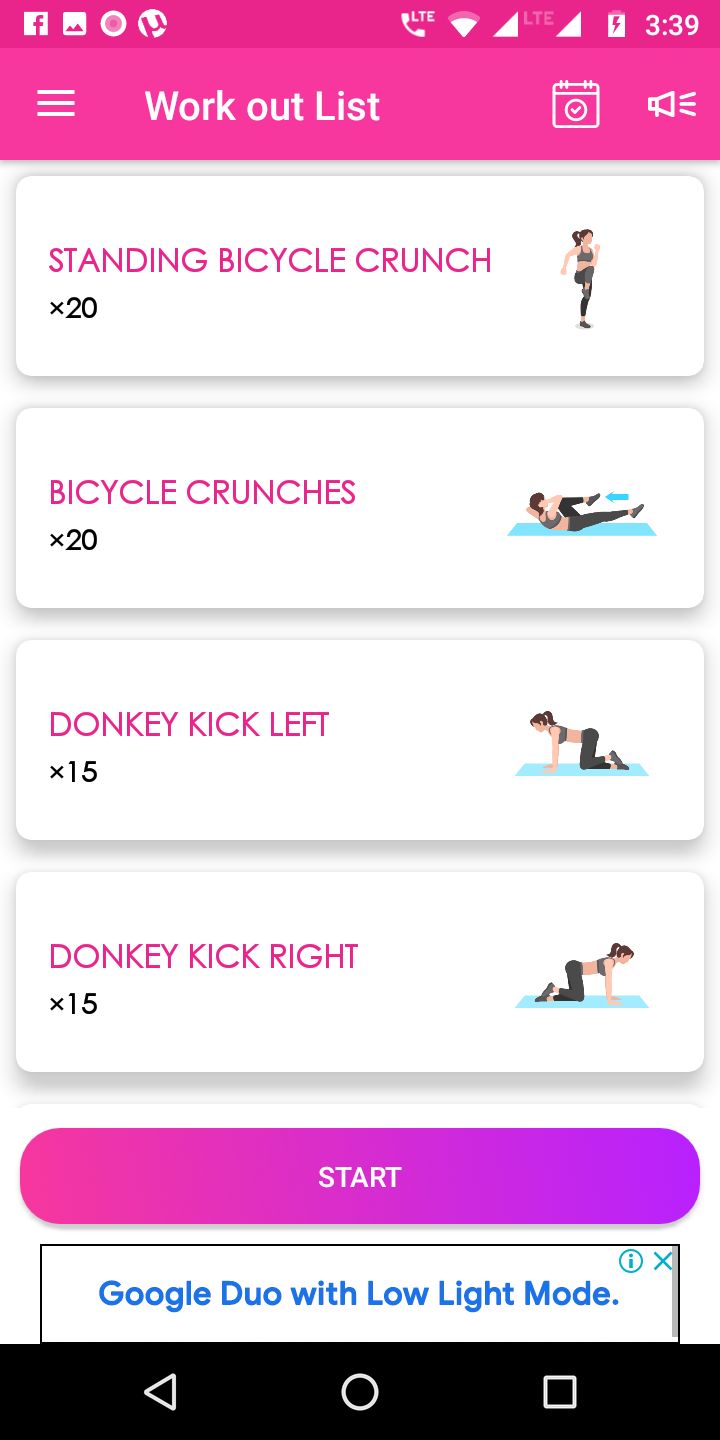Open the Google Duo ad banner
Image resolution: width=720 pixels, height=1440 pixels.
358,1294
